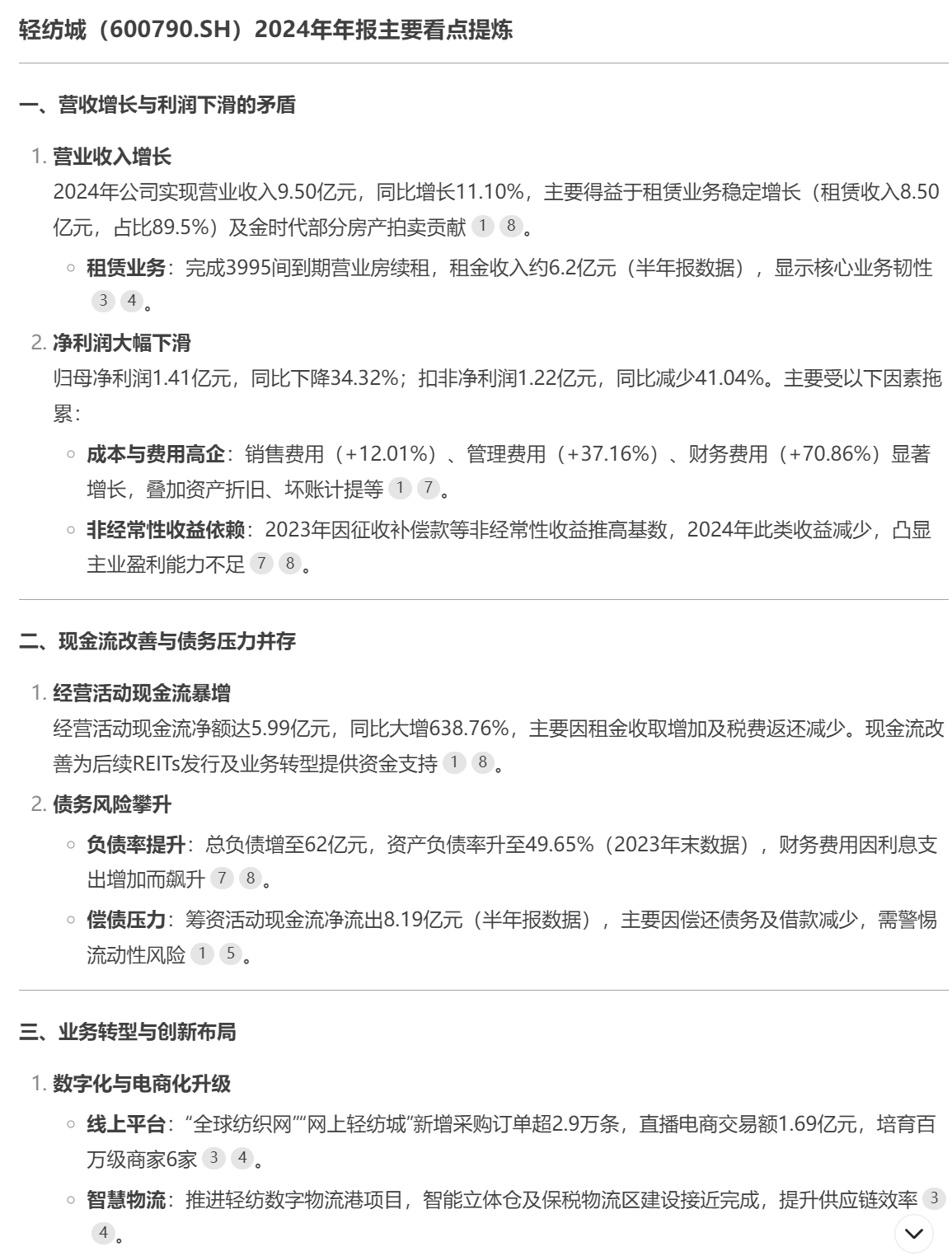Open citation 5 under 偿债压力 bullet
This screenshot has width=952, height=1256.
point(230,954)
